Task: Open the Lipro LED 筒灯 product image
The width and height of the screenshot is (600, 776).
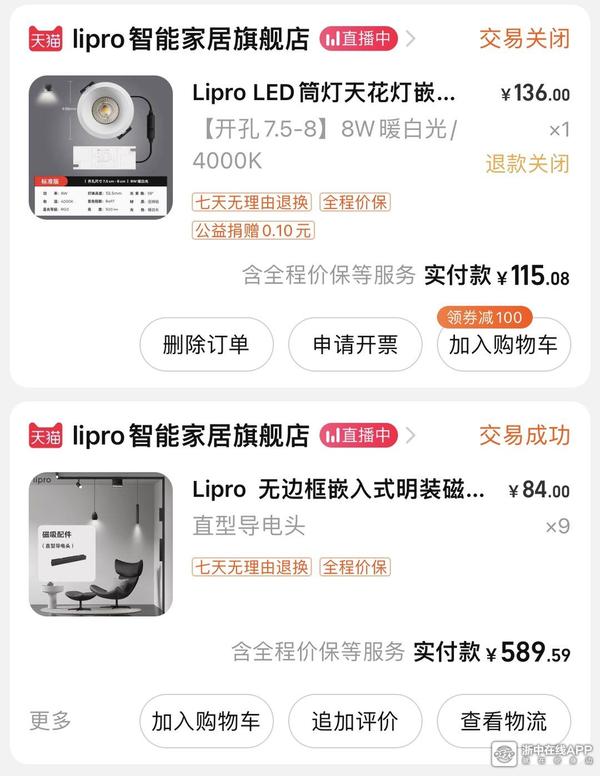Action: click(x=100, y=147)
